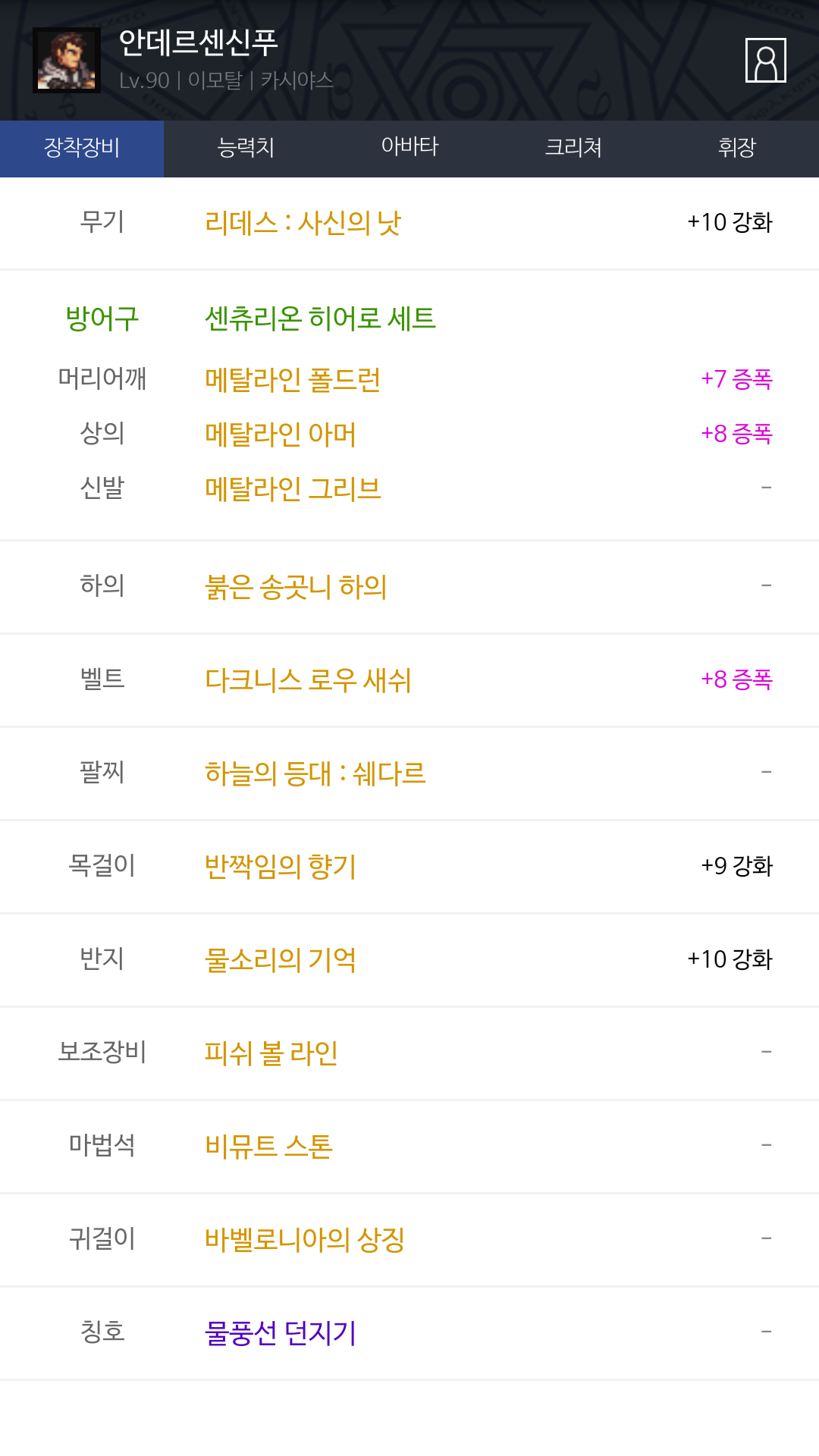Viewport: 819px width, 1456px height.
Task: Open bracelet 하늘의 등대 : 쉐다르
Action: pos(315,773)
